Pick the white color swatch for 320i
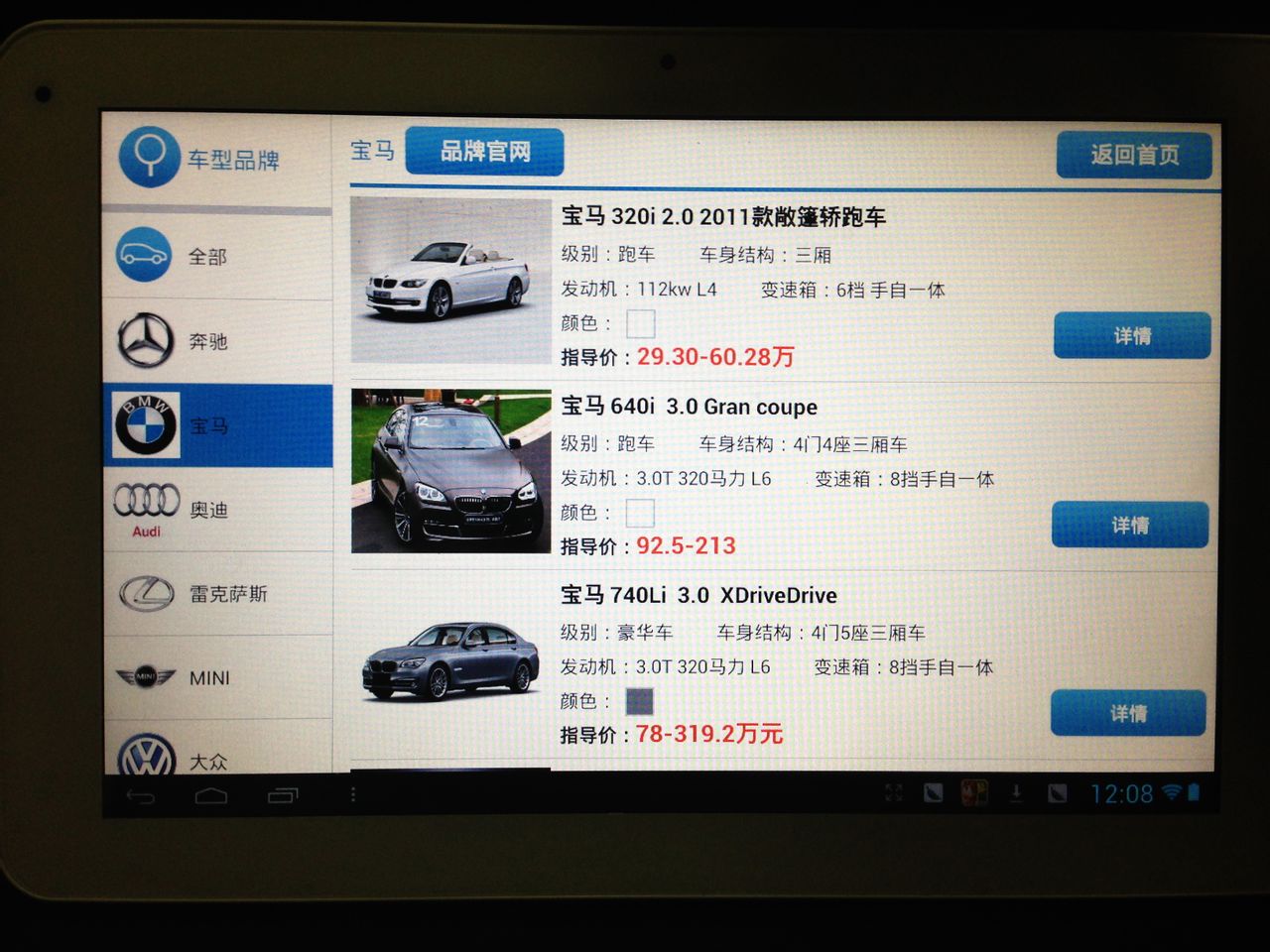The image size is (1270, 952). [641, 323]
